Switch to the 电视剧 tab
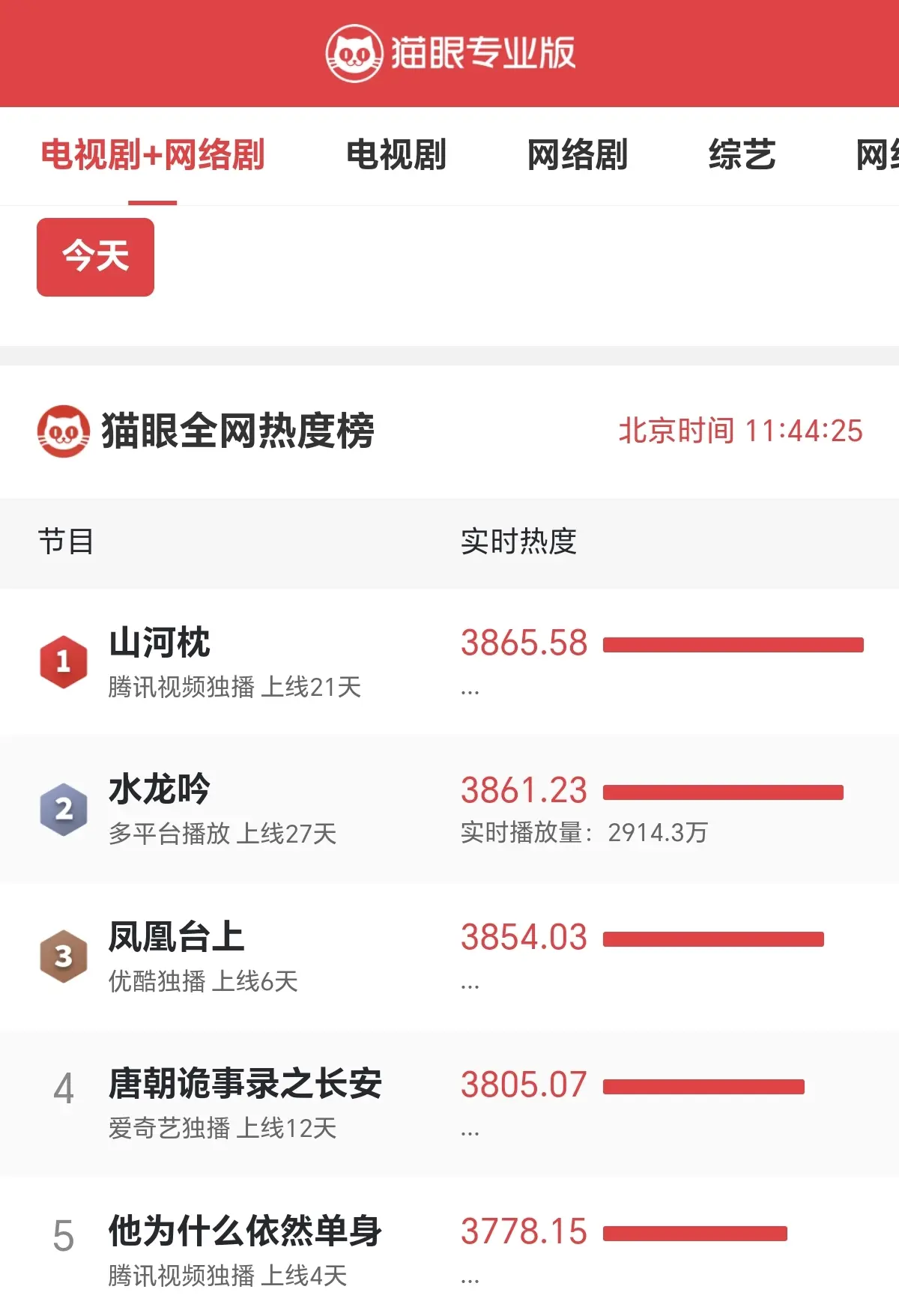The width and height of the screenshot is (899, 1316). [396, 155]
